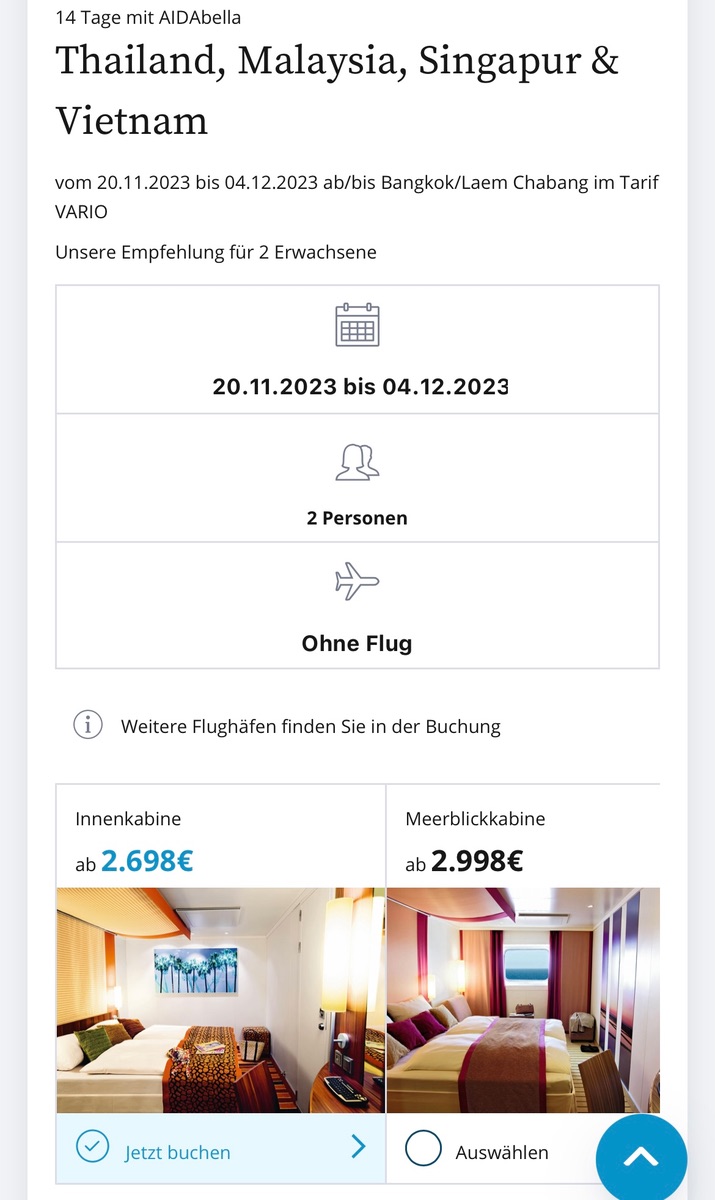Edit the 2 Personen traveler count
715x1200 pixels.
pyautogui.click(x=357, y=479)
